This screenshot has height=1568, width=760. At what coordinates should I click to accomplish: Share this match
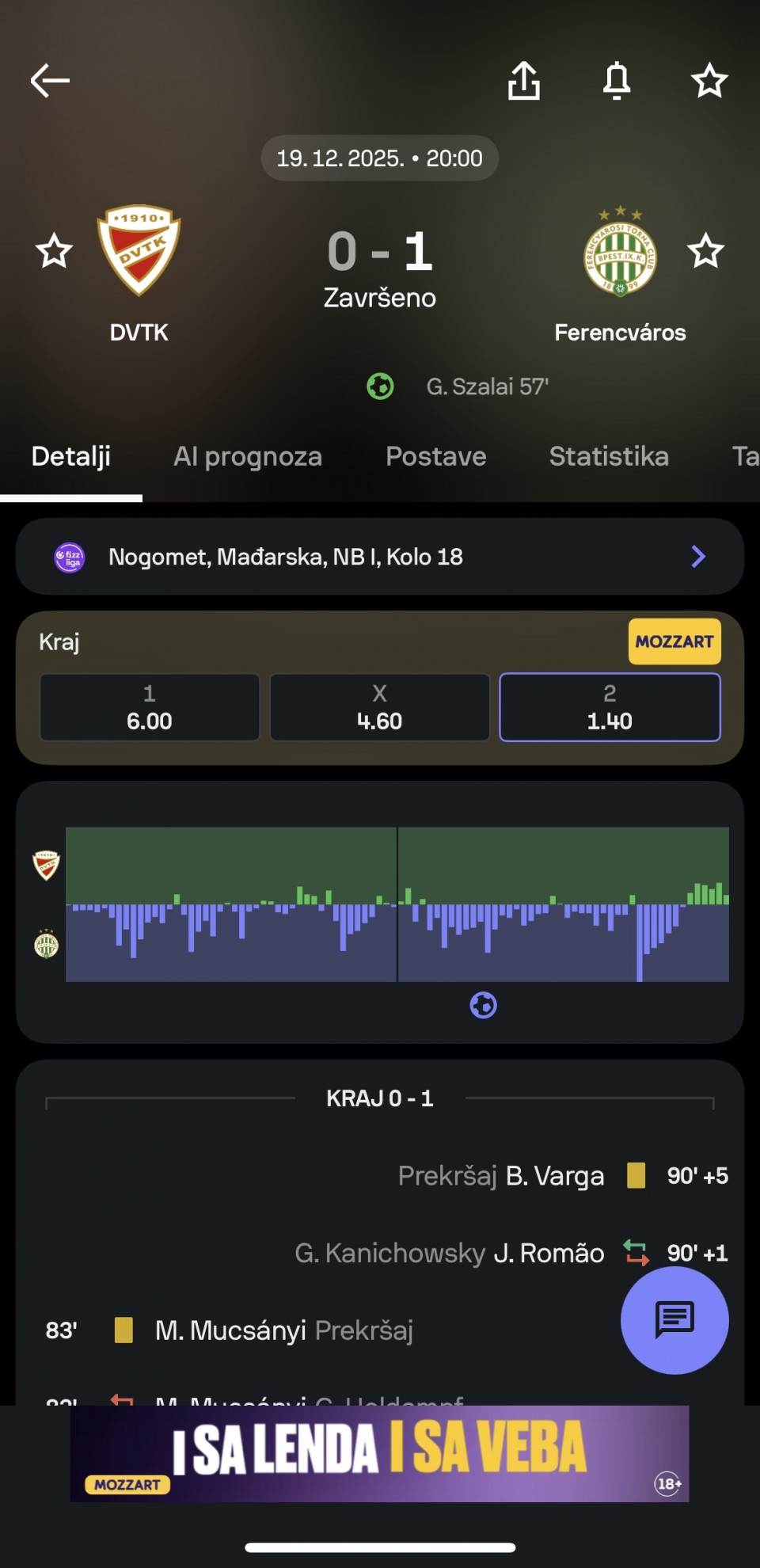coord(523,81)
